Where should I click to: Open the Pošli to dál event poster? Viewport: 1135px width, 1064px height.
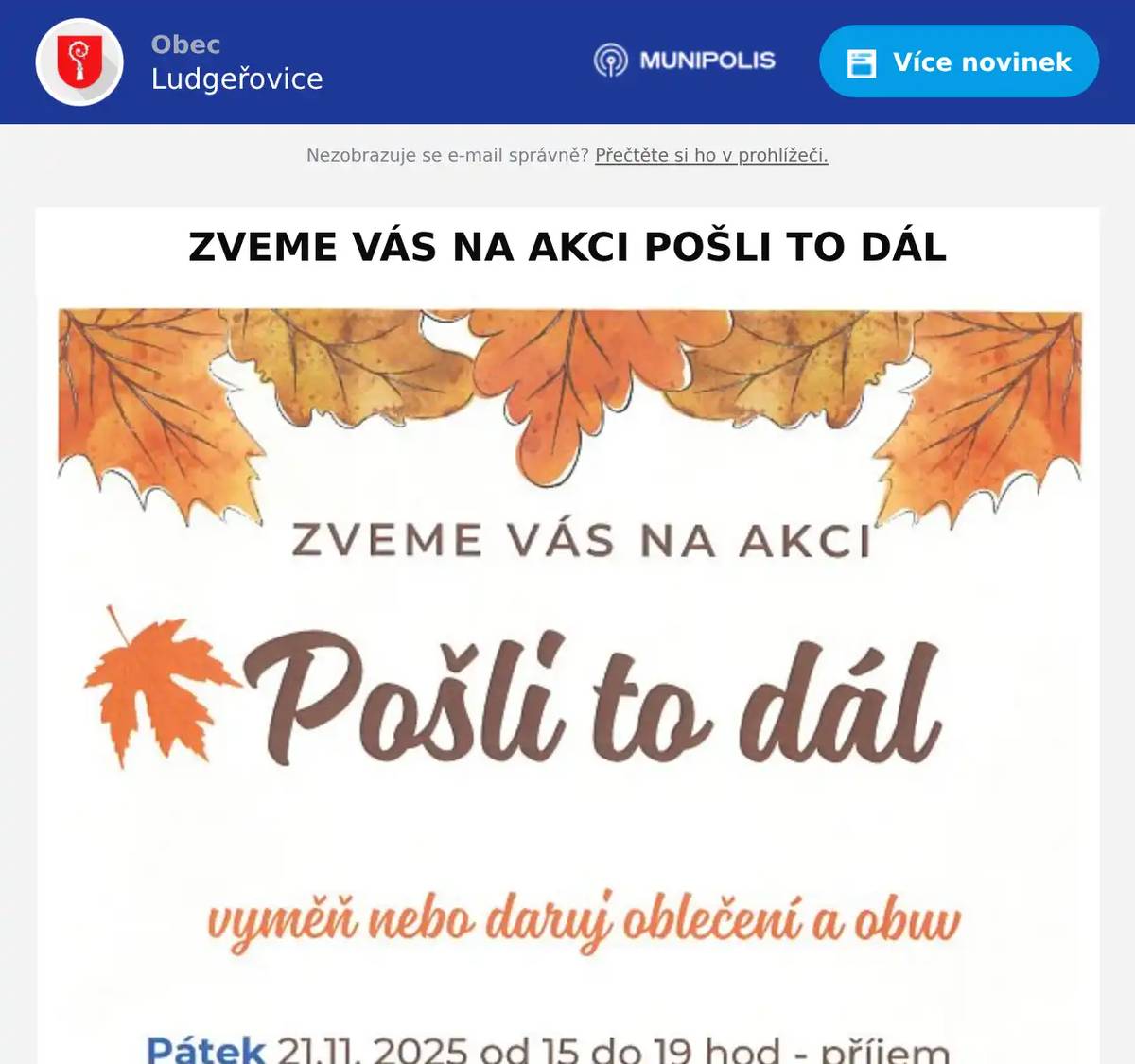click(567, 681)
